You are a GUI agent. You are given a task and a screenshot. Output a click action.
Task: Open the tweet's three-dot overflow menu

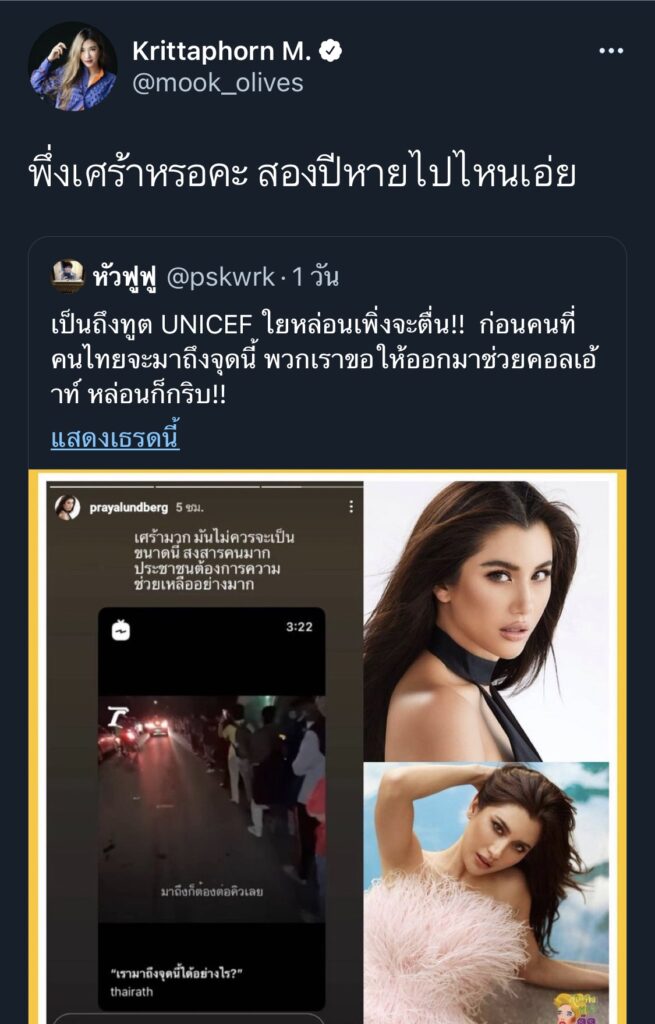coord(613,51)
